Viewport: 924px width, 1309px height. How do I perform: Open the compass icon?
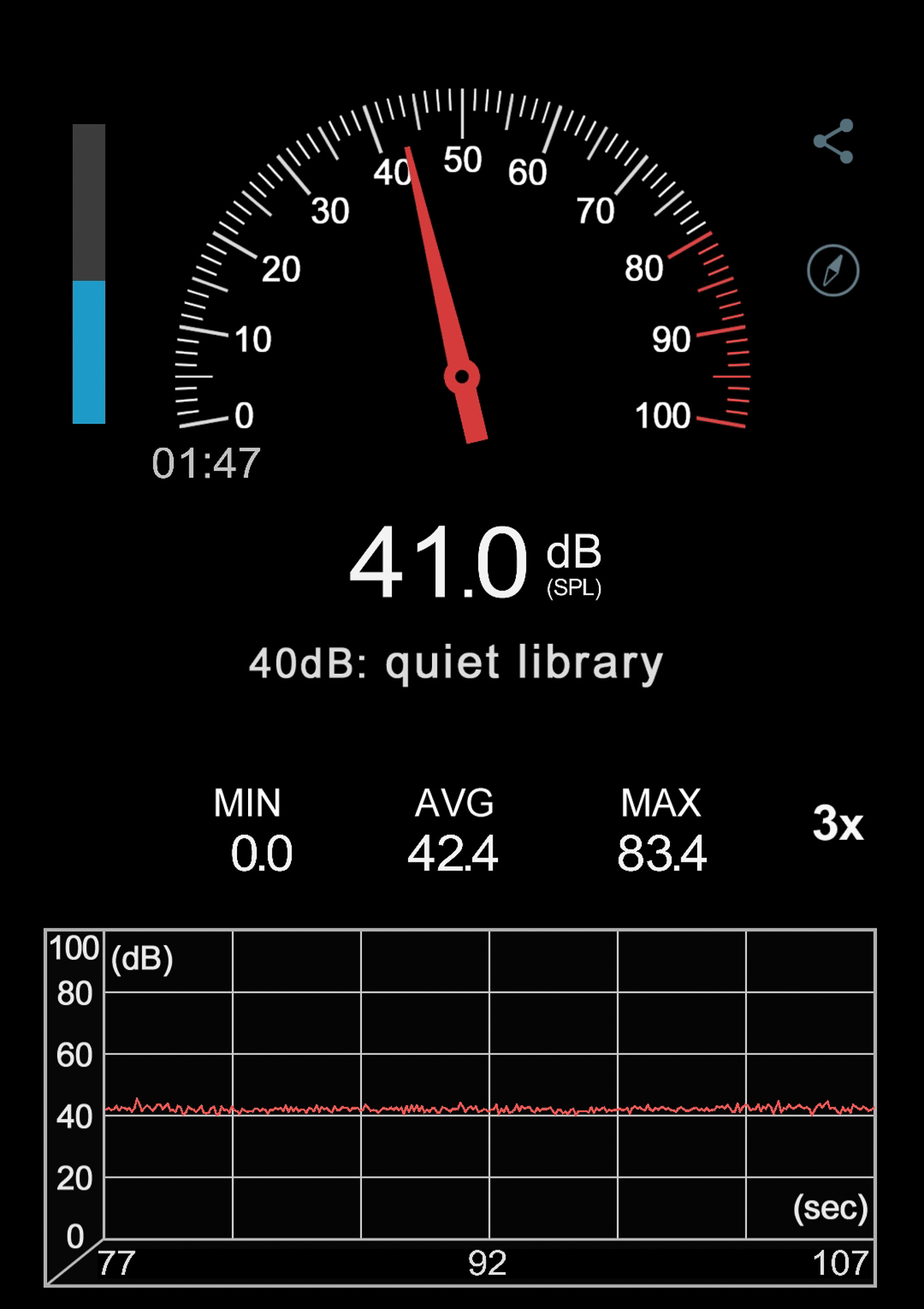click(833, 271)
